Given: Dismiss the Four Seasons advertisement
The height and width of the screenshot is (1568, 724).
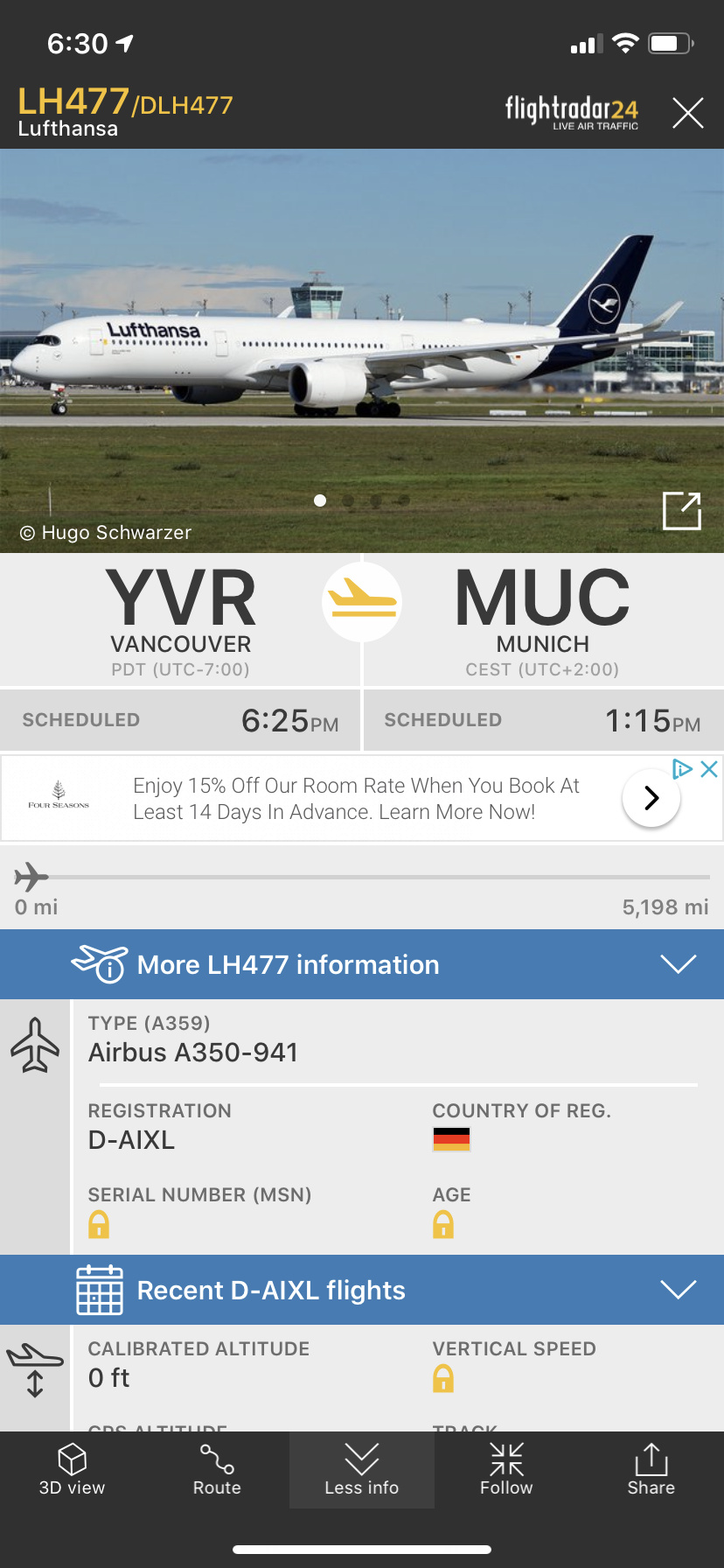Looking at the screenshot, I should click(x=709, y=769).
